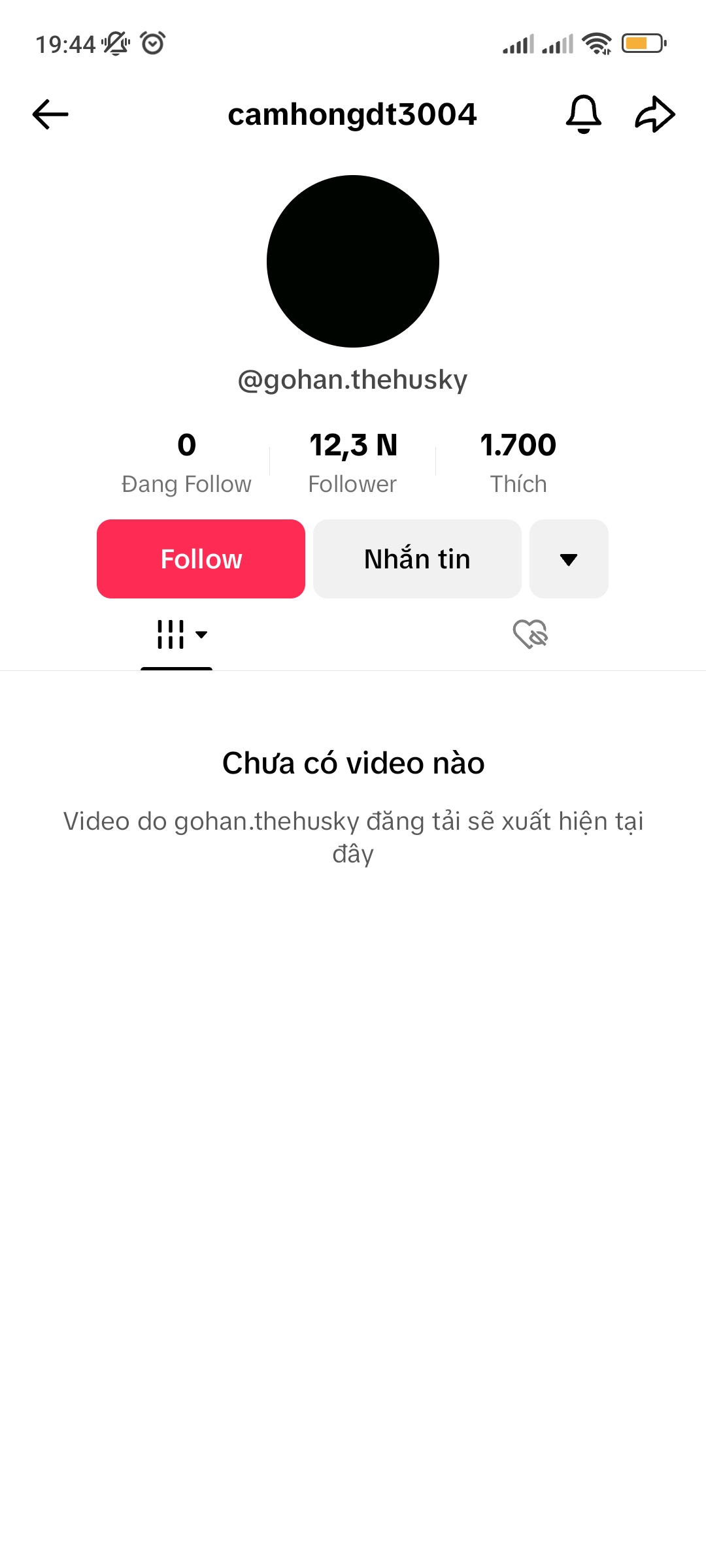Open the profile picture
The width and height of the screenshot is (706, 1568).
tap(353, 261)
